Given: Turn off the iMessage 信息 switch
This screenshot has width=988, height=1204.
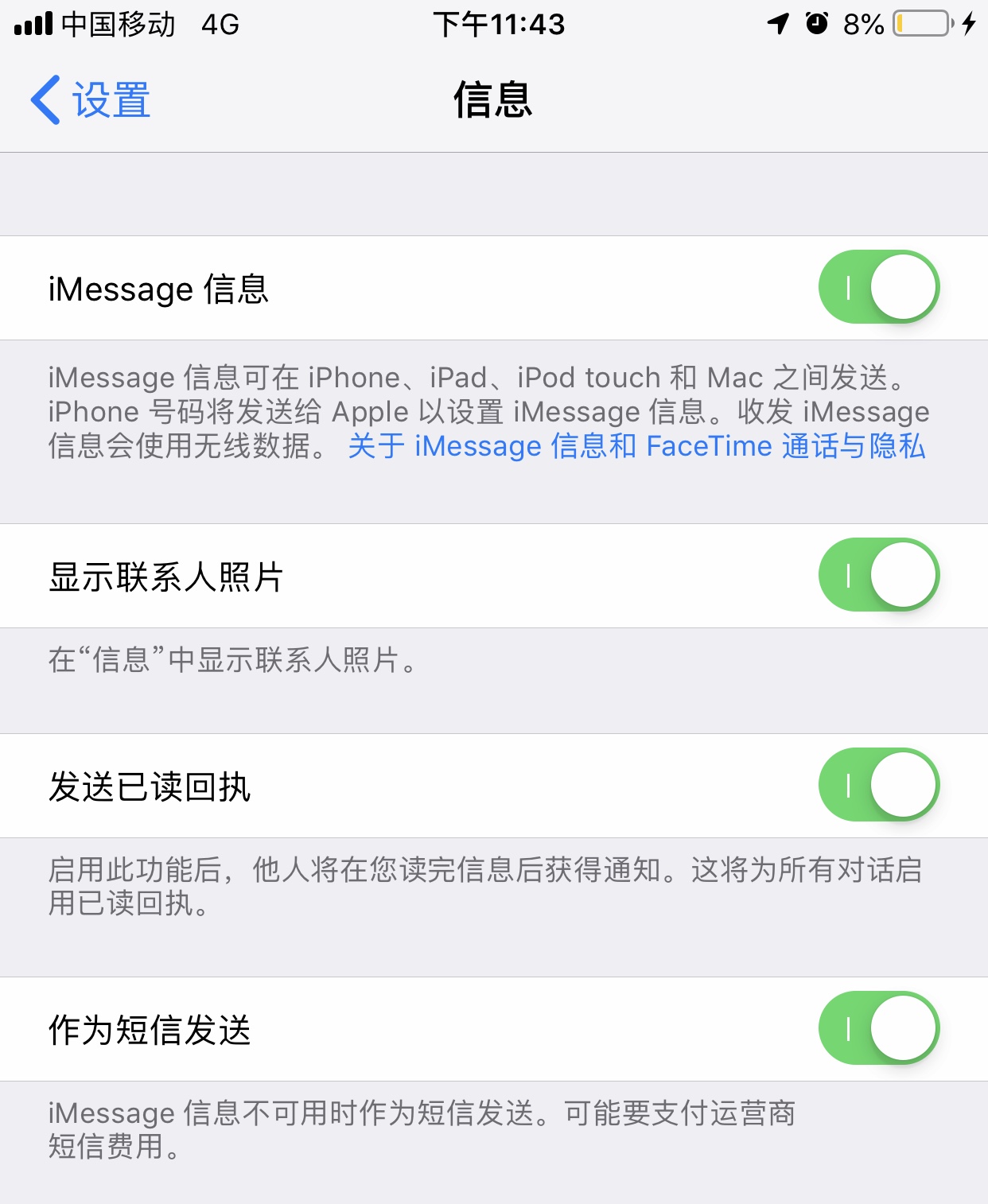Looking at the screenshot, I should click(x=878, y=287).
